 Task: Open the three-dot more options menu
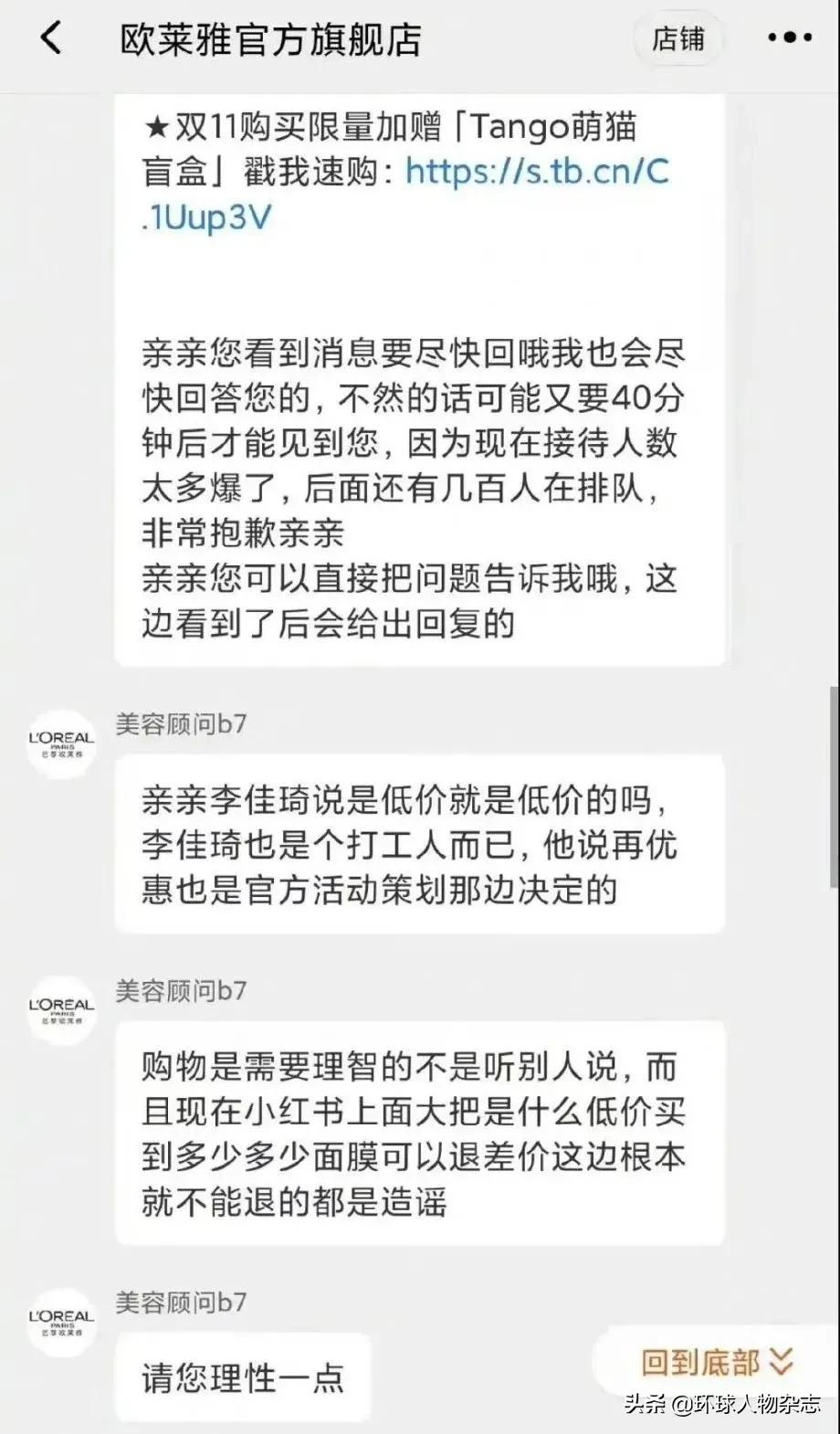pos(787,38)
